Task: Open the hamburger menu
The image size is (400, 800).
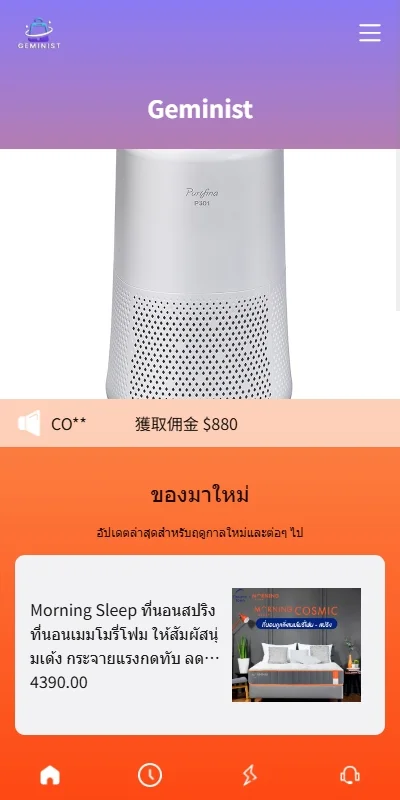Action: pos(369,33)
